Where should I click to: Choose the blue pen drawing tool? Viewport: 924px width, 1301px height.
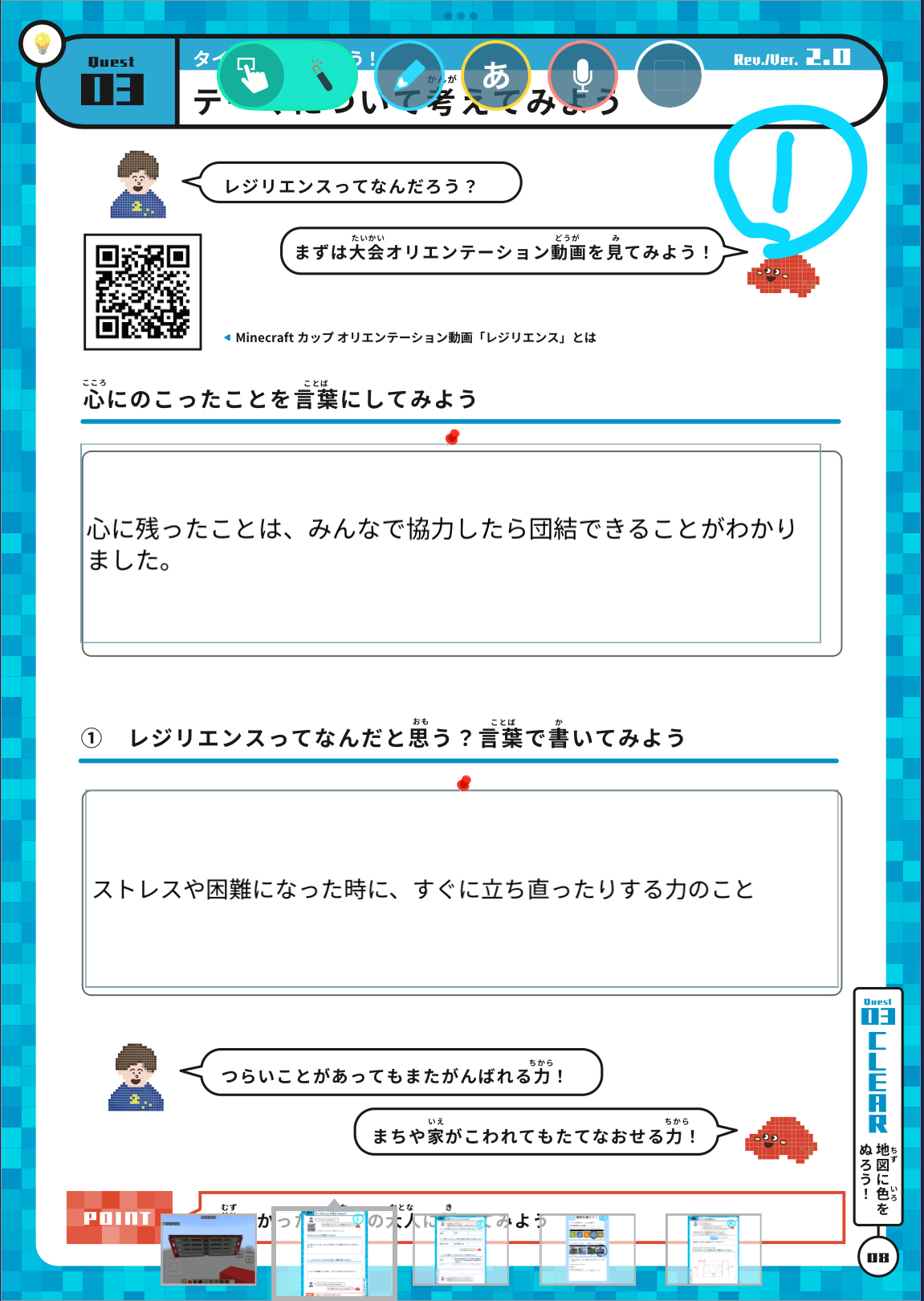409,75
